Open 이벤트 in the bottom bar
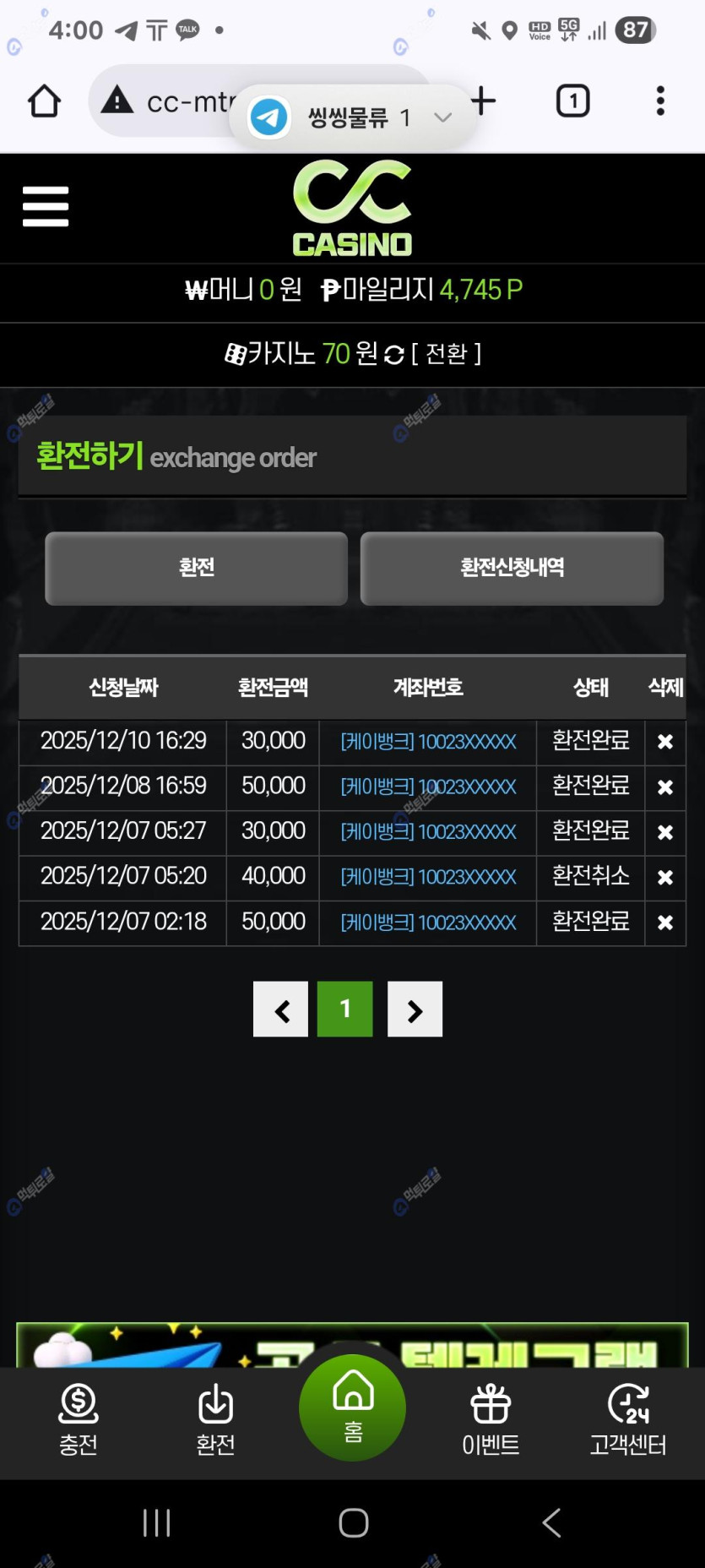Viewport: 705px width, 1568px height. [491, 1421]
